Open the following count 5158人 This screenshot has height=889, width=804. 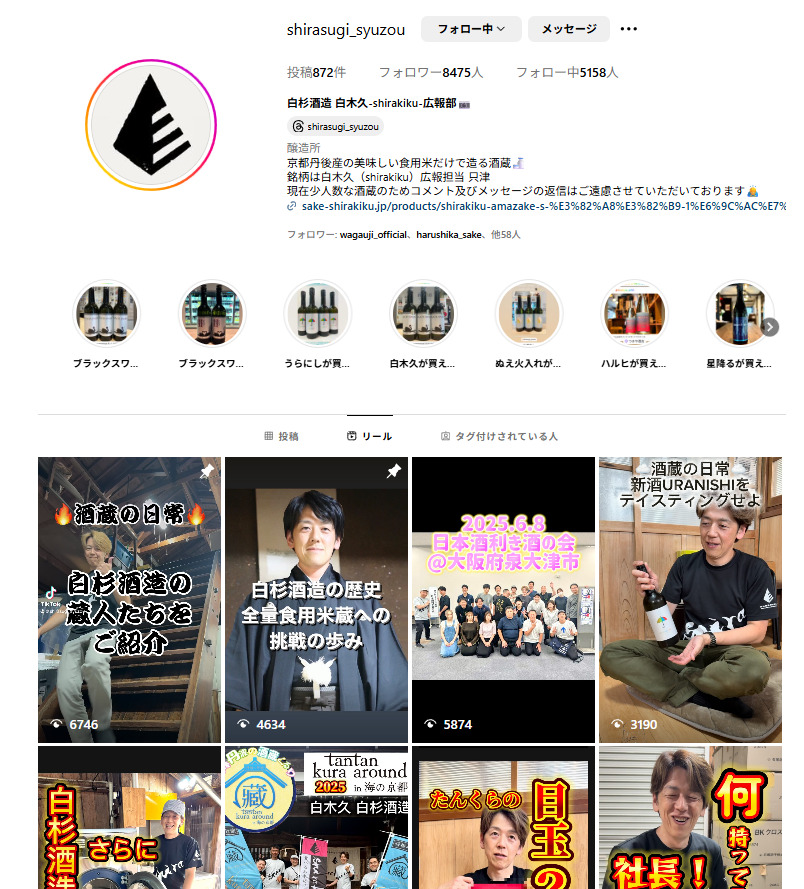567,73
